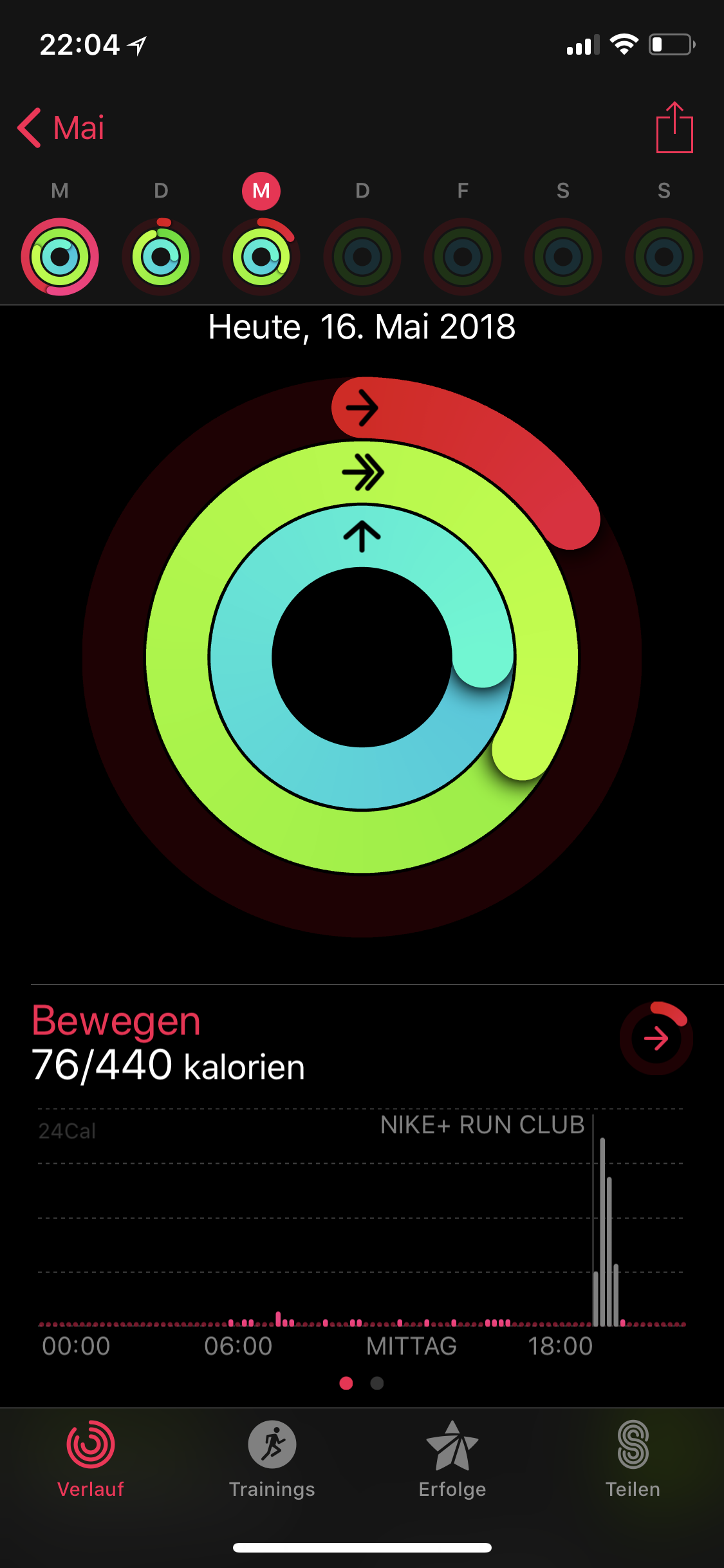724x1568 pixels.
Task: Select Tuesday's activity rings
Action: [161, 256]
